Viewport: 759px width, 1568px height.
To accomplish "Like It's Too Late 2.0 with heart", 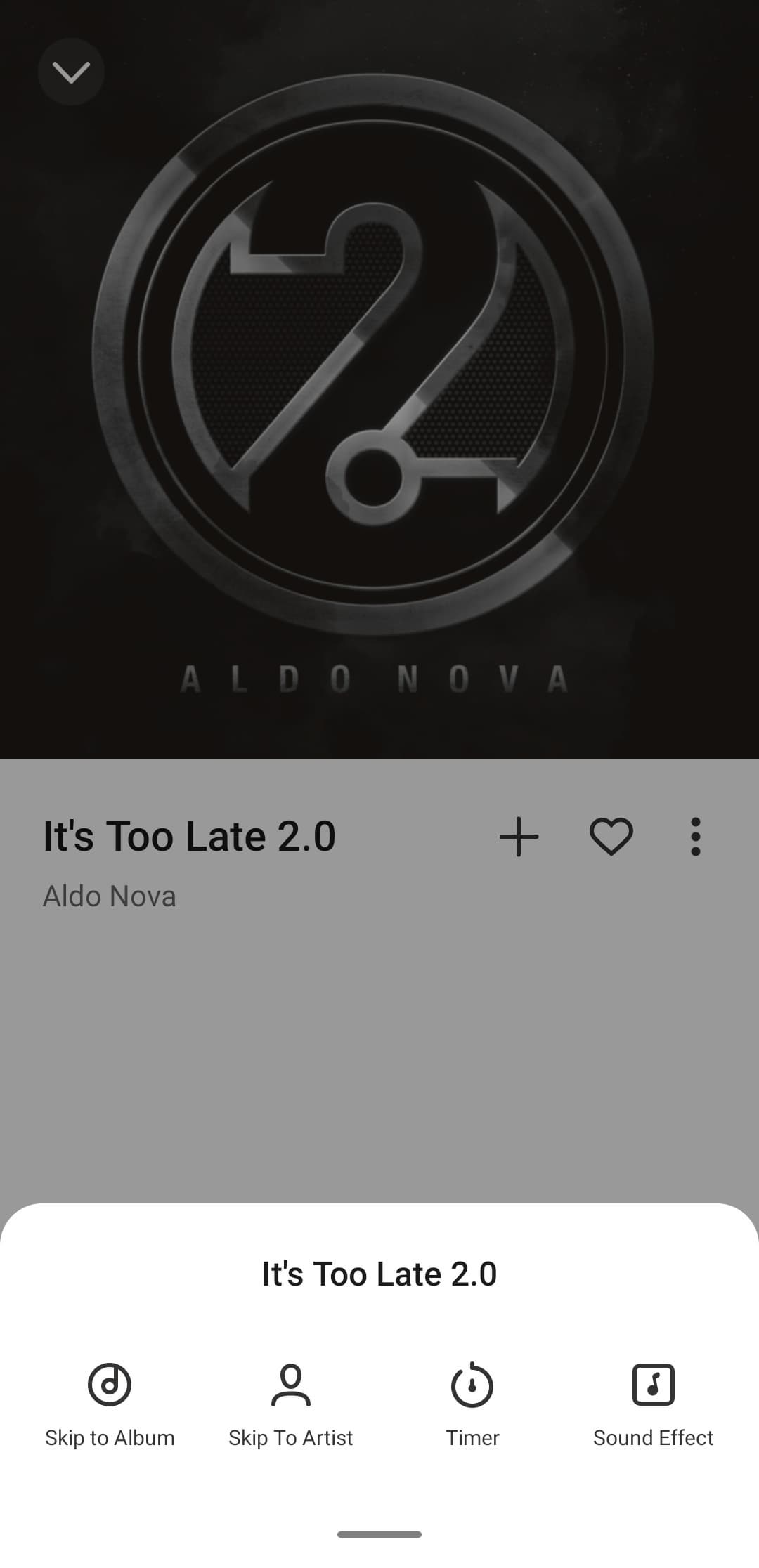I will point(611,836).
